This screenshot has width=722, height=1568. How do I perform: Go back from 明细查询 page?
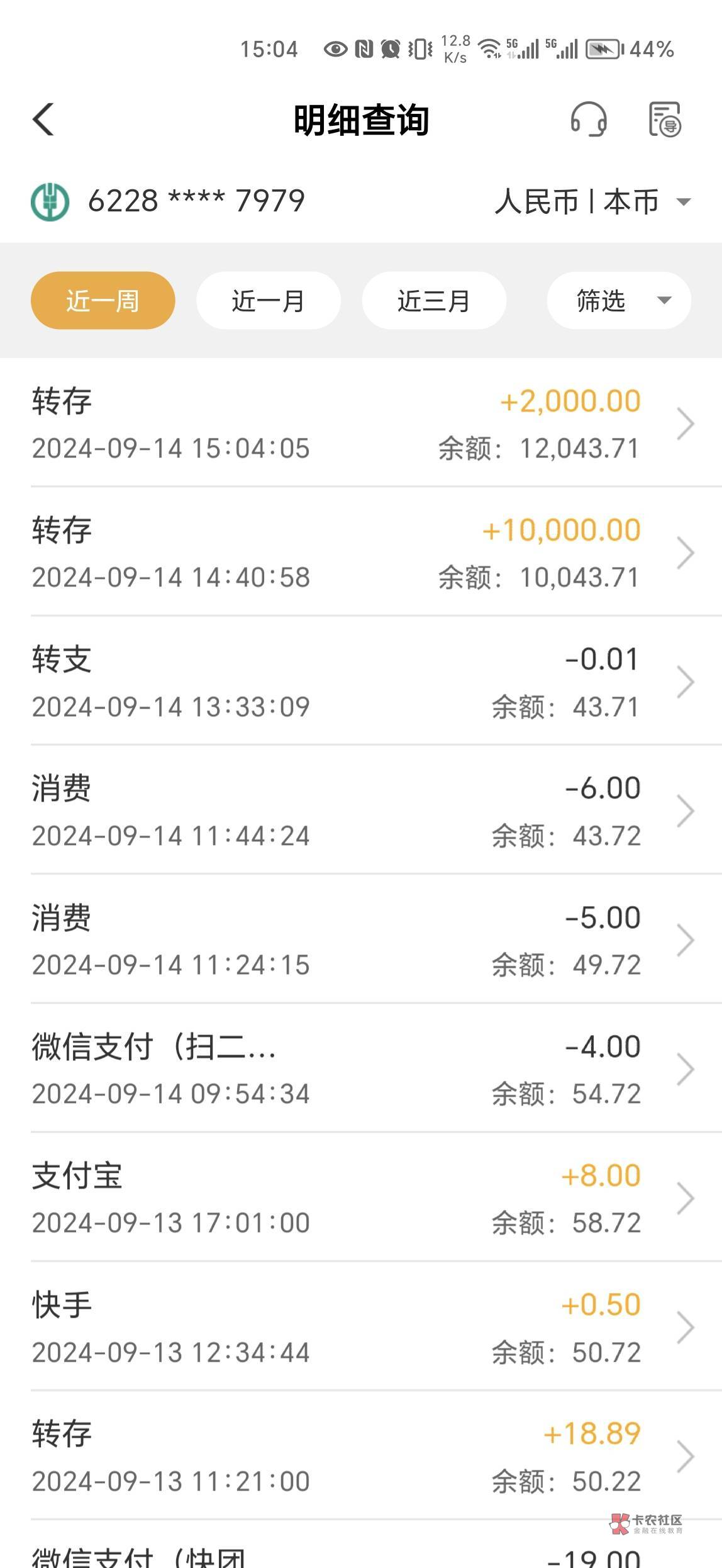43,120
